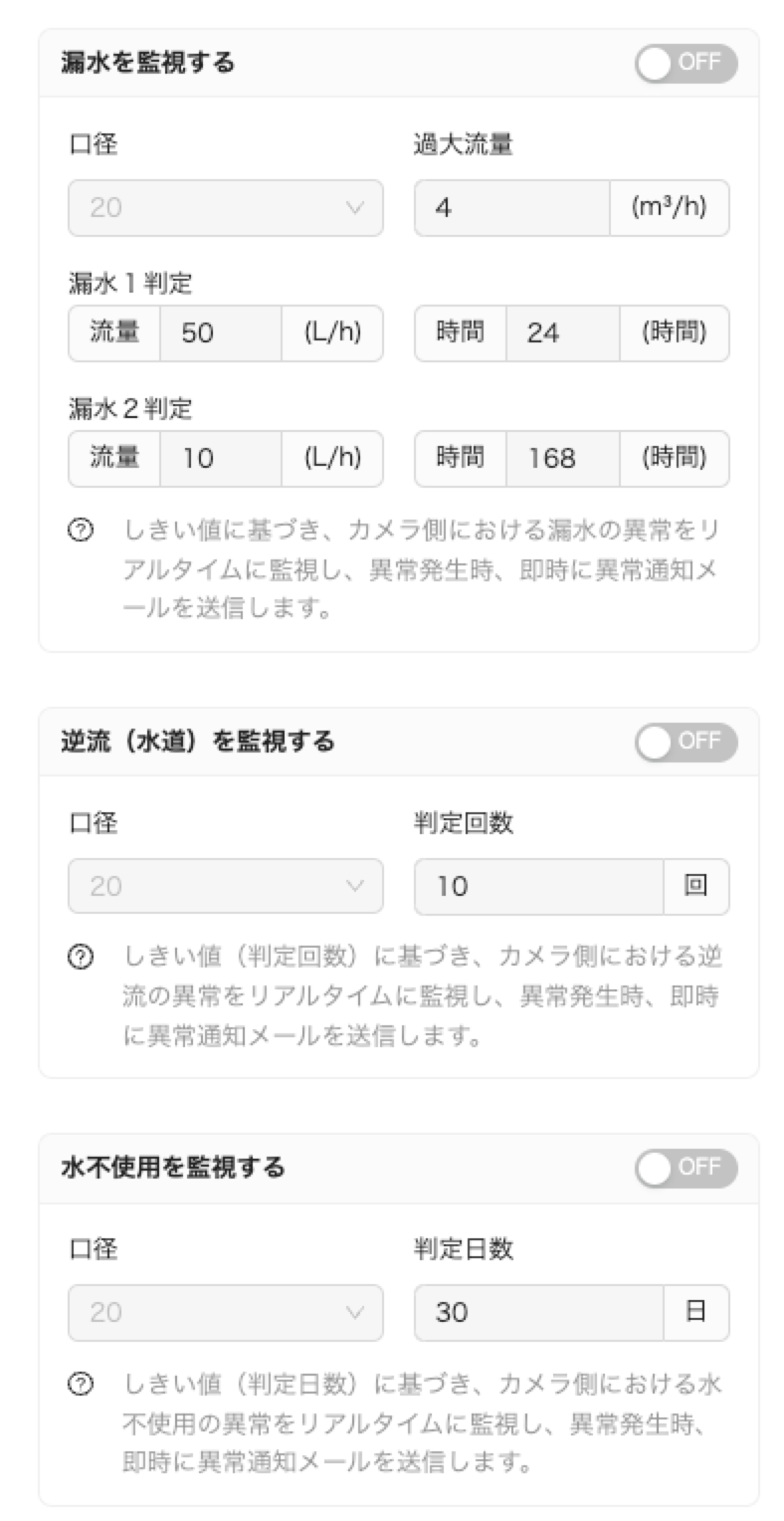
Task: Edit the 漏水２判定 時間 field
Action: [563, 459]
